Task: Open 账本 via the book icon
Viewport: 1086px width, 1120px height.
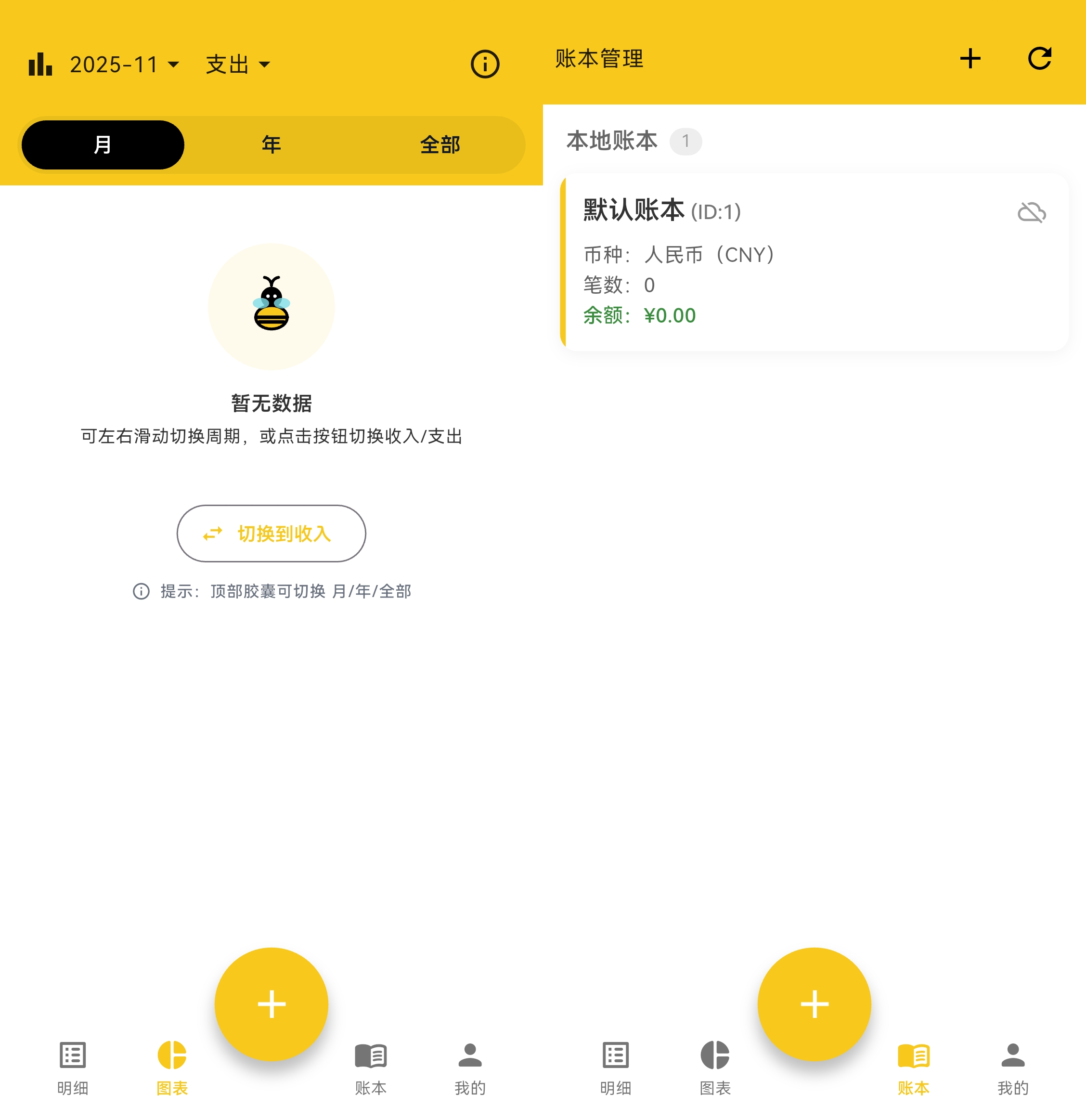Action: click(370, 1055)
